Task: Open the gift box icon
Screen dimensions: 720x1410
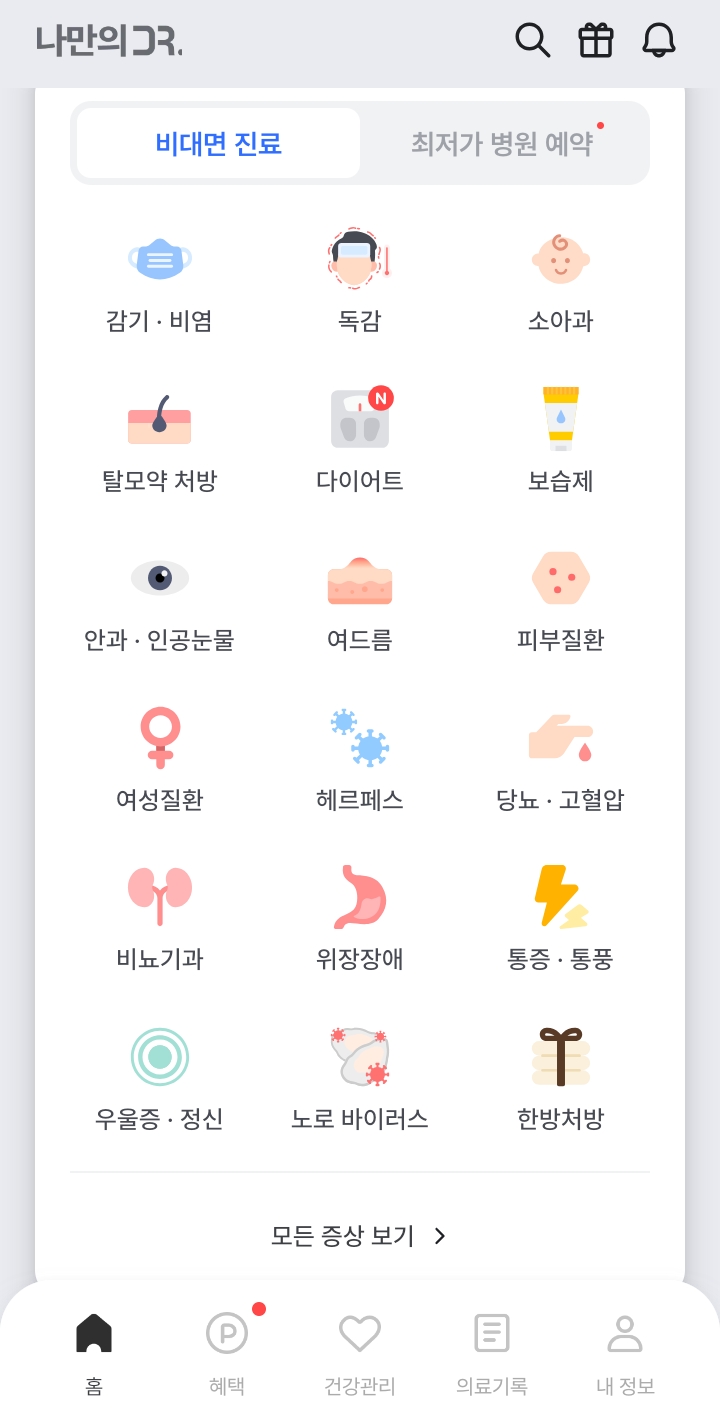Action: (596, 41)
